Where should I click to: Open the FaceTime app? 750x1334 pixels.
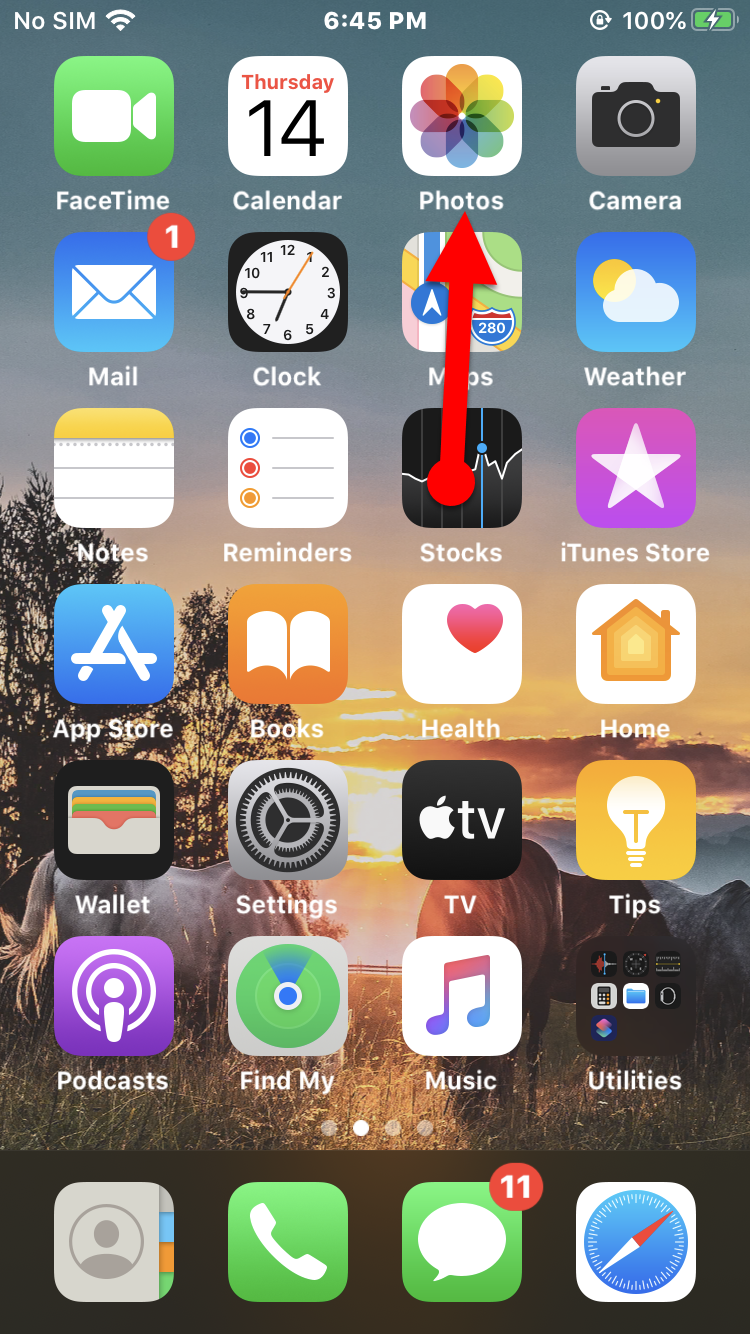coord(113,116)
